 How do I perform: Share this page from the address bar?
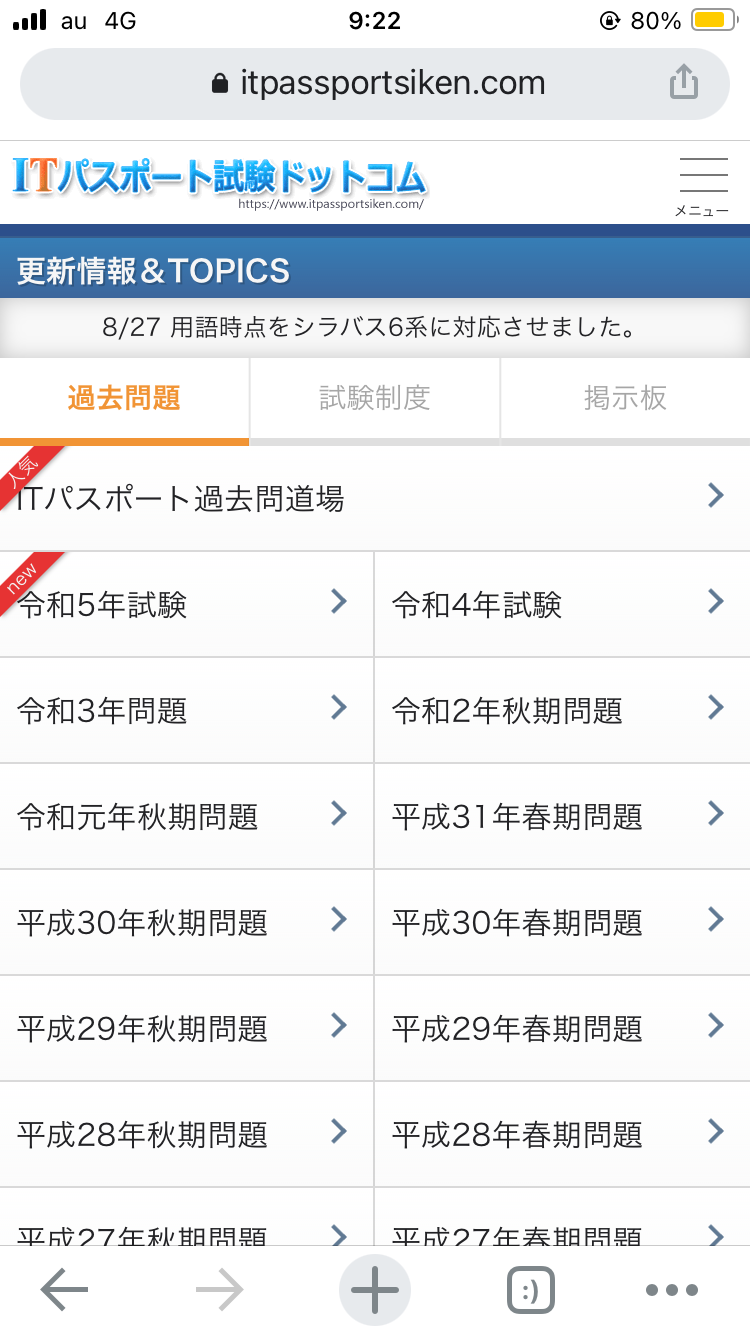point(683,82)
